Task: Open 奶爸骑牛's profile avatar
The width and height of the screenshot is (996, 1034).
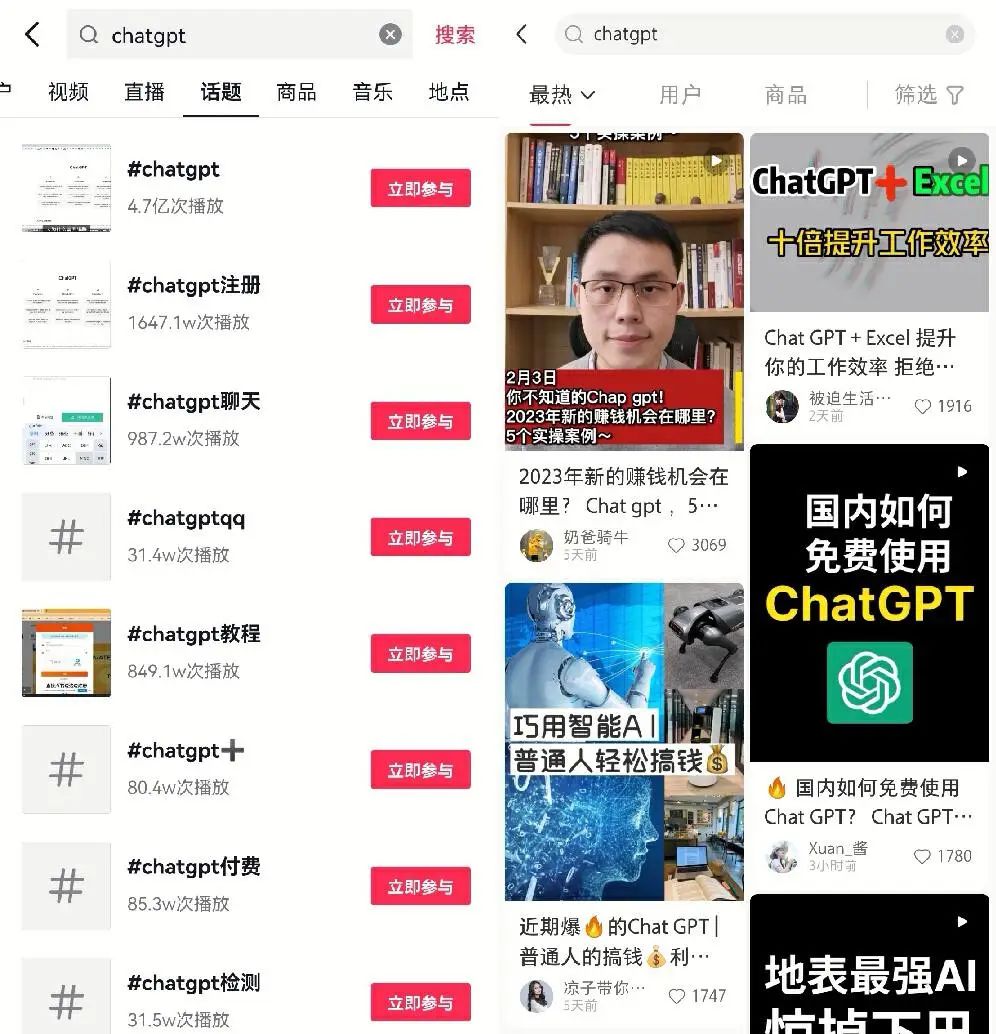Action: (536, 545)
